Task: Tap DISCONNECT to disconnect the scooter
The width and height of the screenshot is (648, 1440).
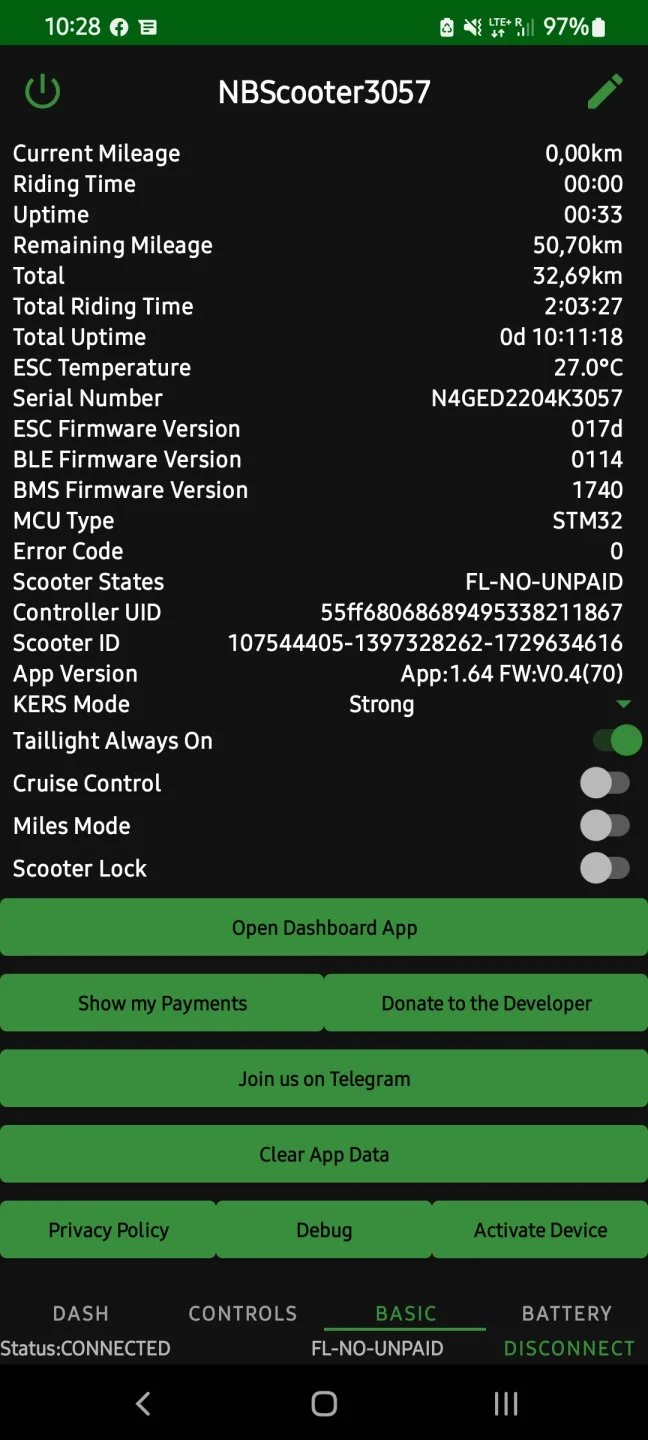Action: [569, 1348]
